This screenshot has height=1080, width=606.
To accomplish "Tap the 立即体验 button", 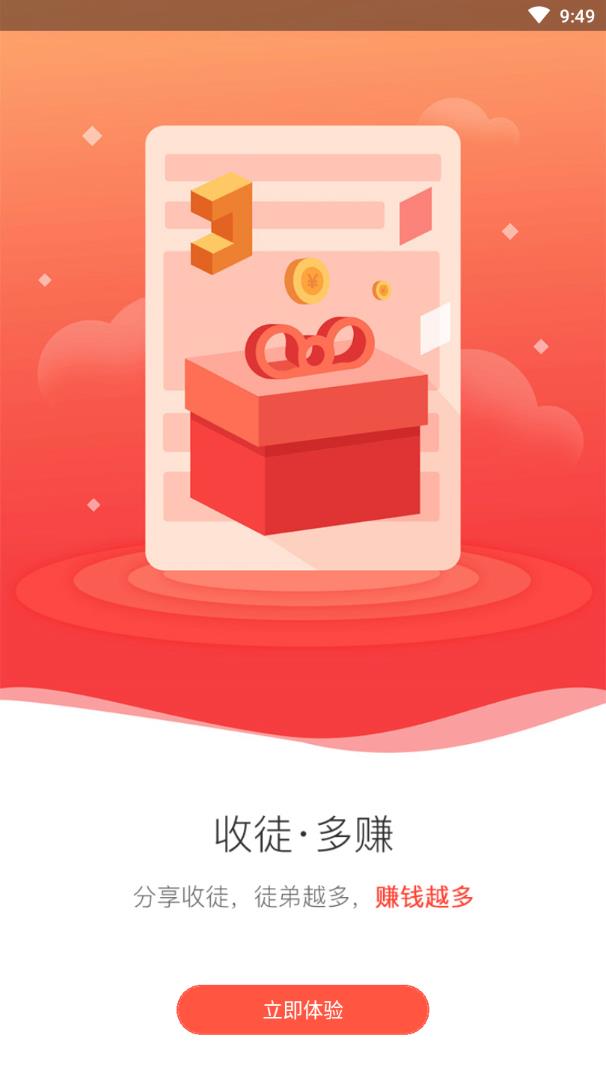I will (x=303, y=1009).
